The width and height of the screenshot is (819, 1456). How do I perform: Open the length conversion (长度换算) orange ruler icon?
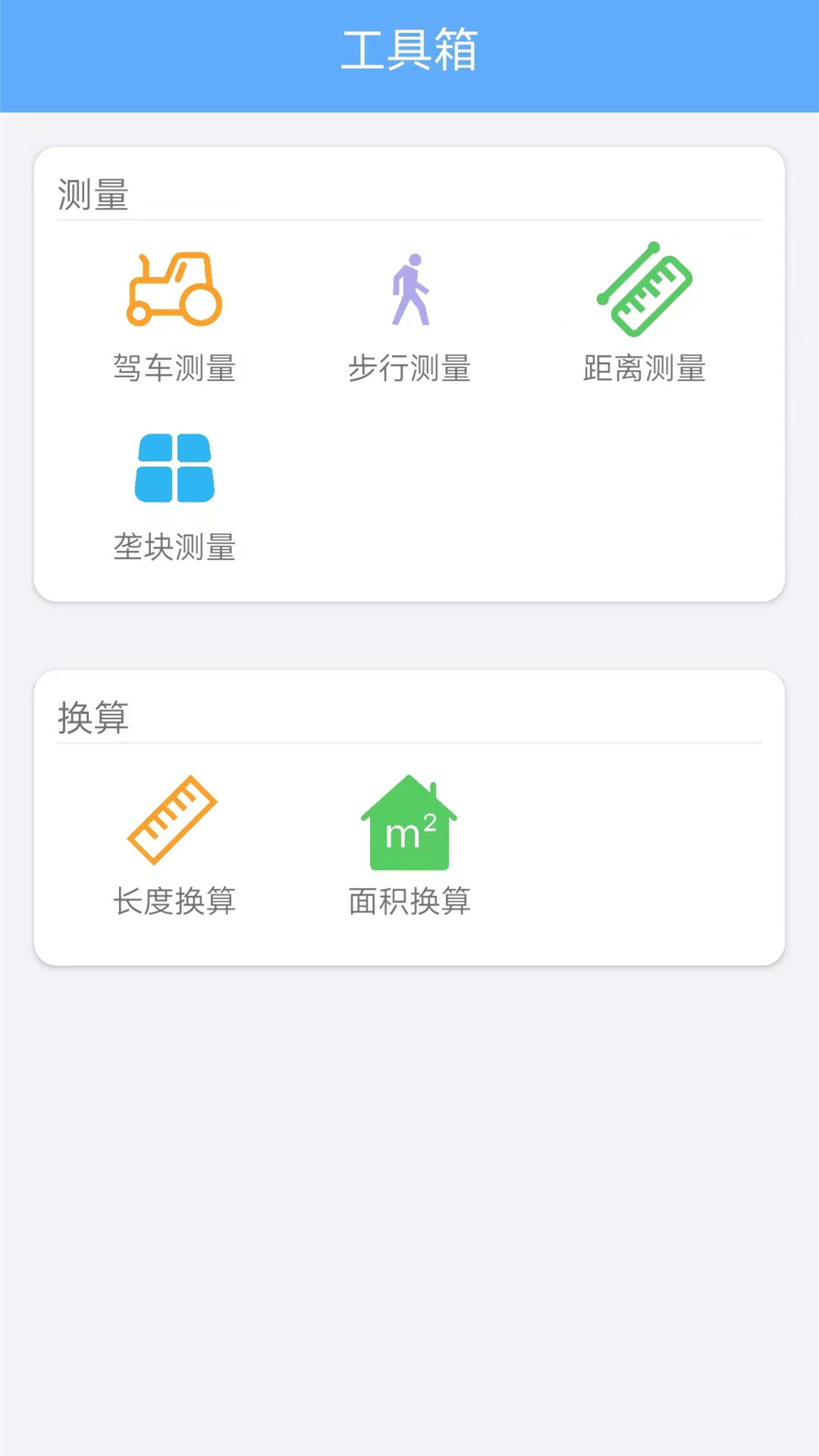click(174, 823)
